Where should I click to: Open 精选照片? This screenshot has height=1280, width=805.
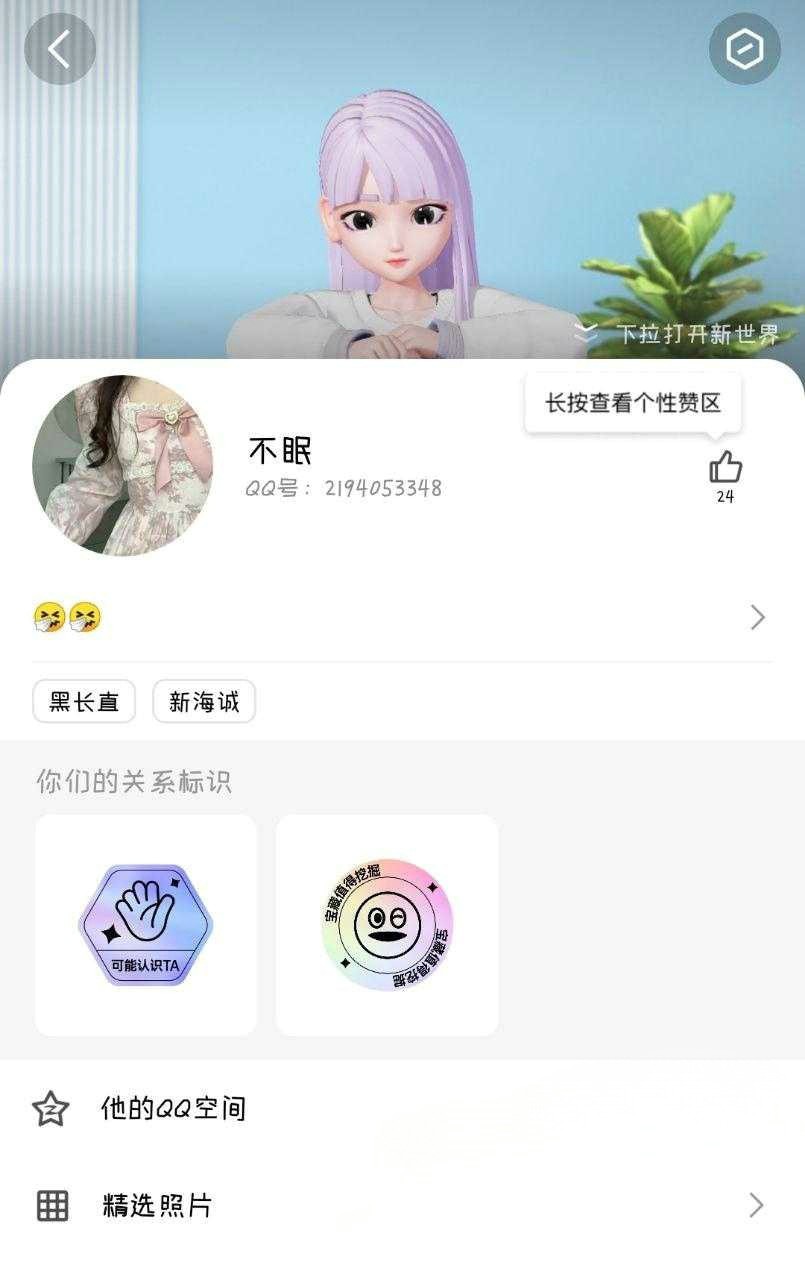pos(402,1205)
